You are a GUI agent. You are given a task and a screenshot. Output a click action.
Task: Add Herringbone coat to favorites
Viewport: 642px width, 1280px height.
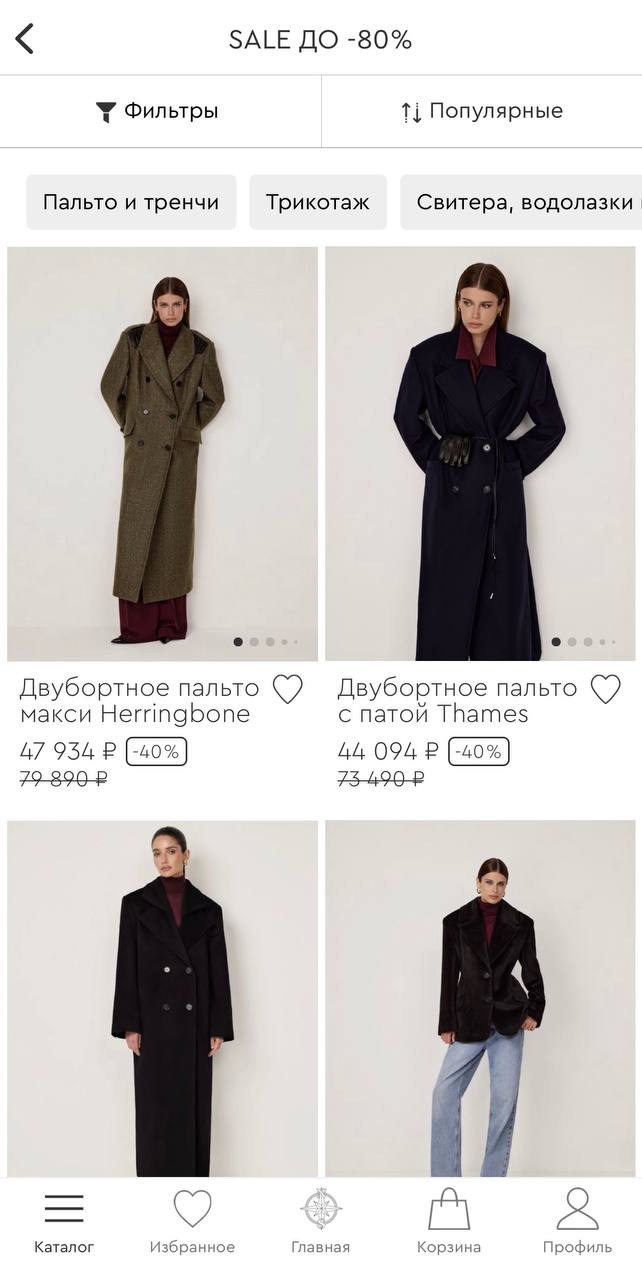[288, 689]
